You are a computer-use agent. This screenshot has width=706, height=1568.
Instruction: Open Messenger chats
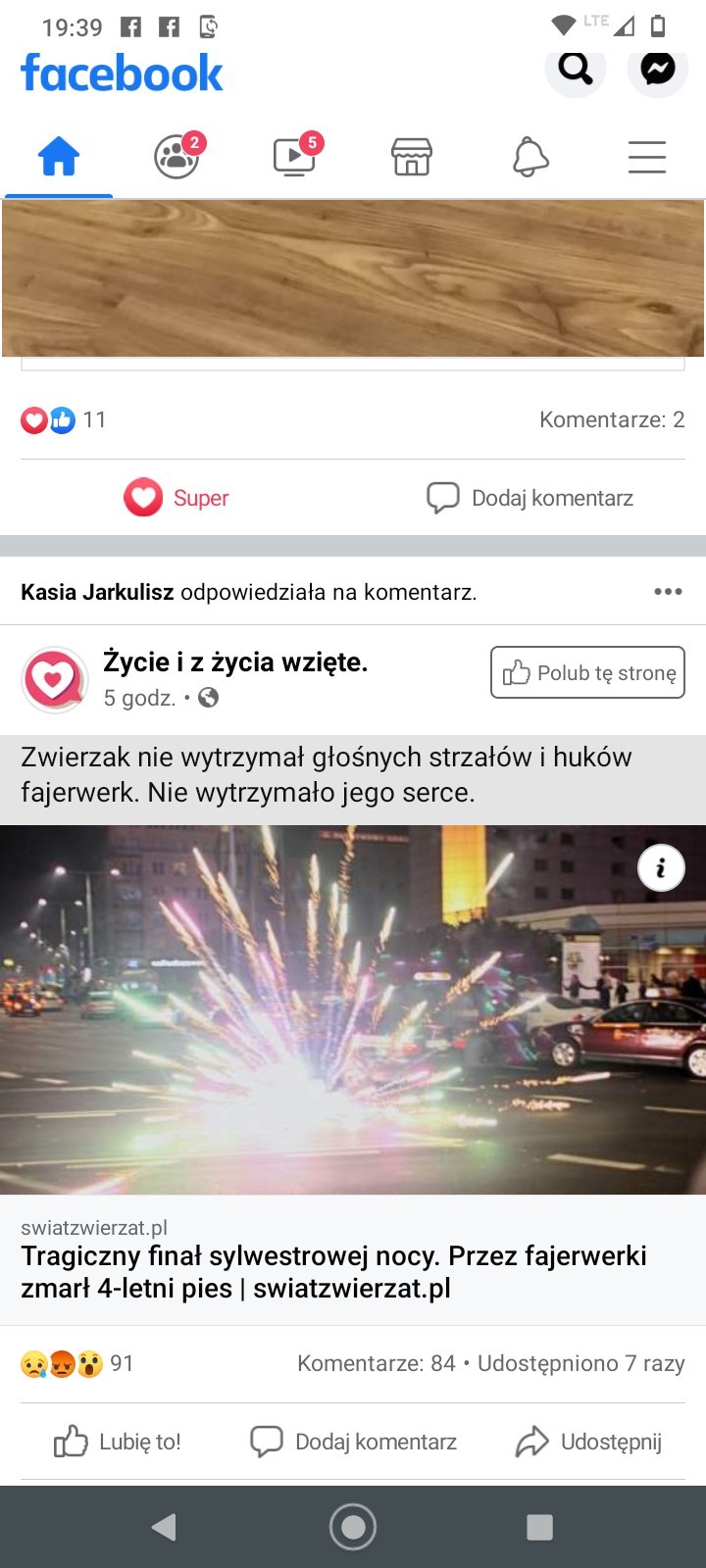[x=657, y=69]
